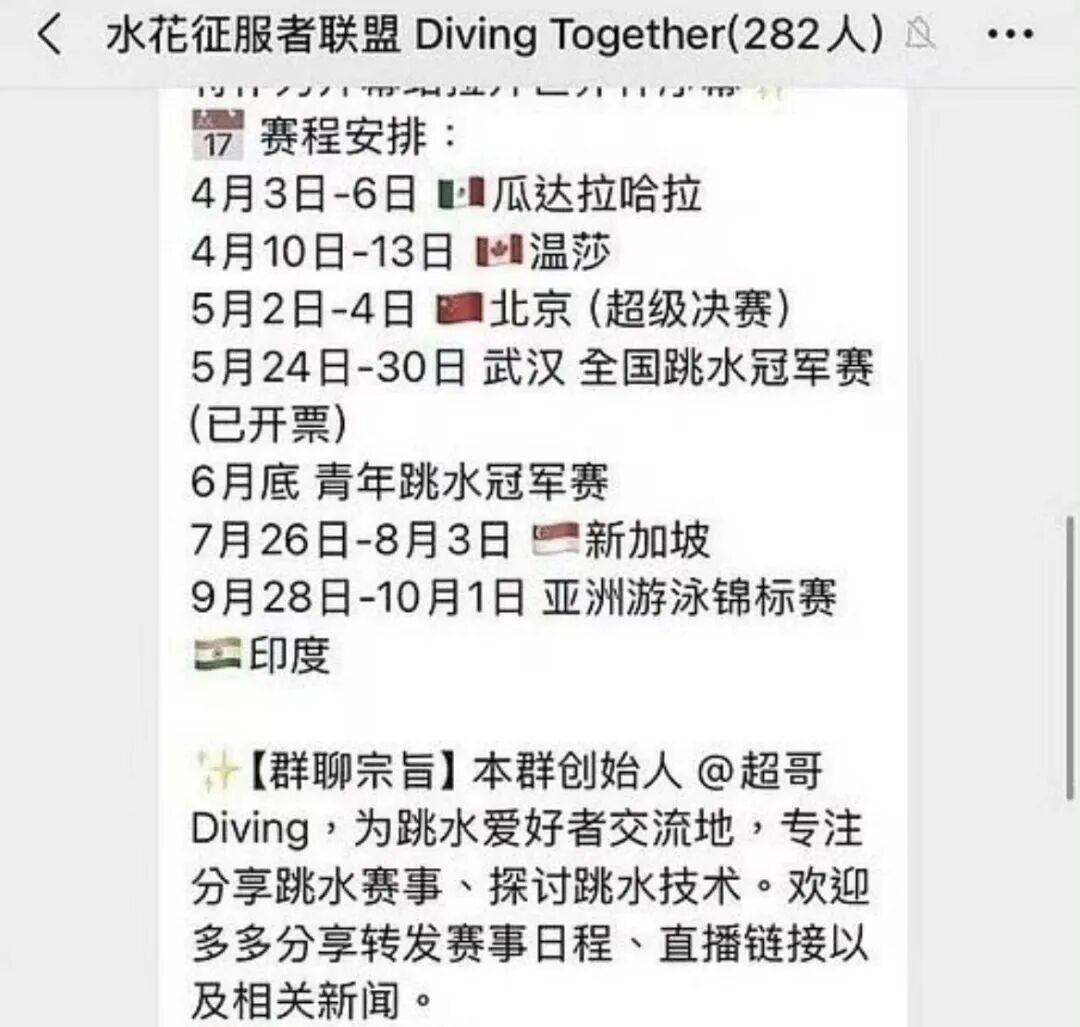Viewport: 1080px width, 1027px height.
Task: Go back from the group chat
Action: [48, 37]
